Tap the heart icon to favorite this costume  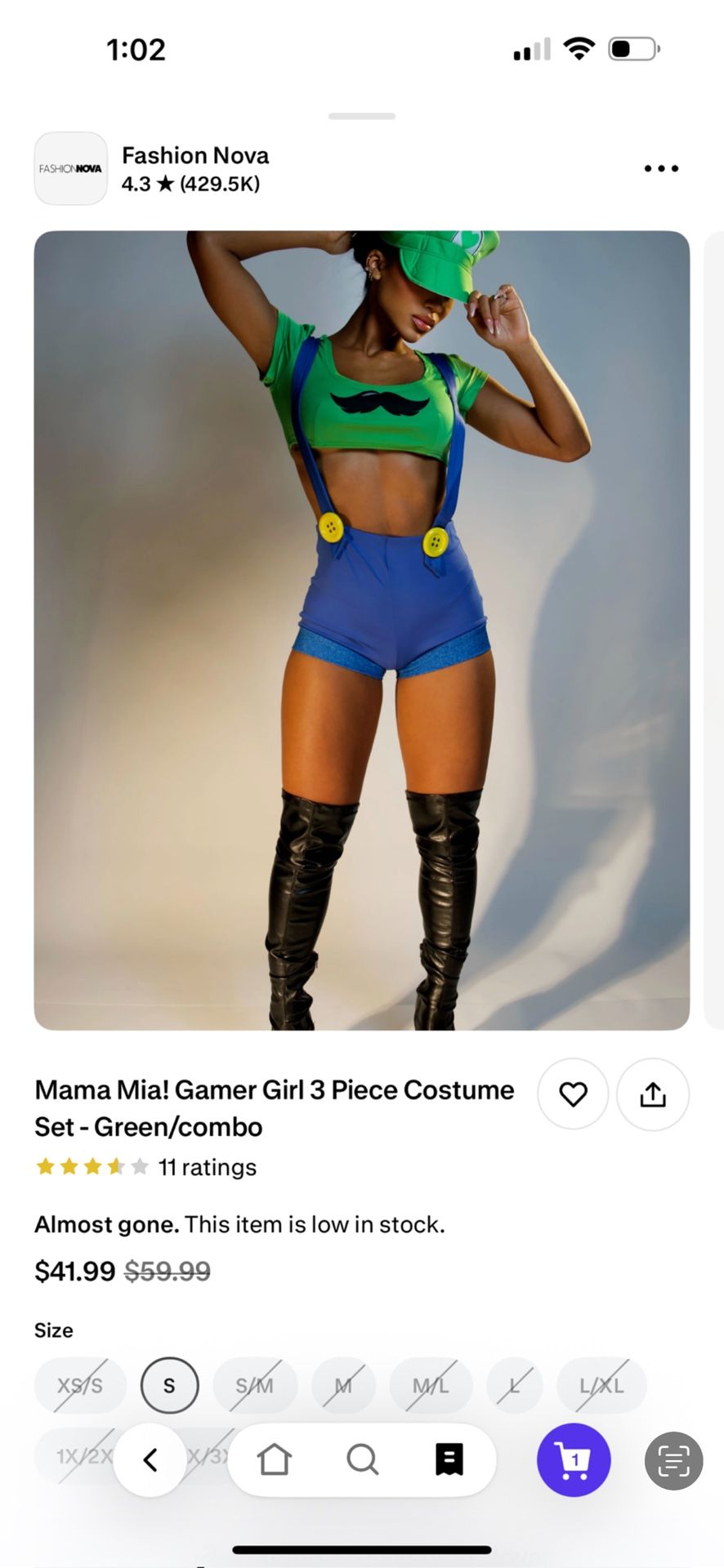[x=573, y=1094]
